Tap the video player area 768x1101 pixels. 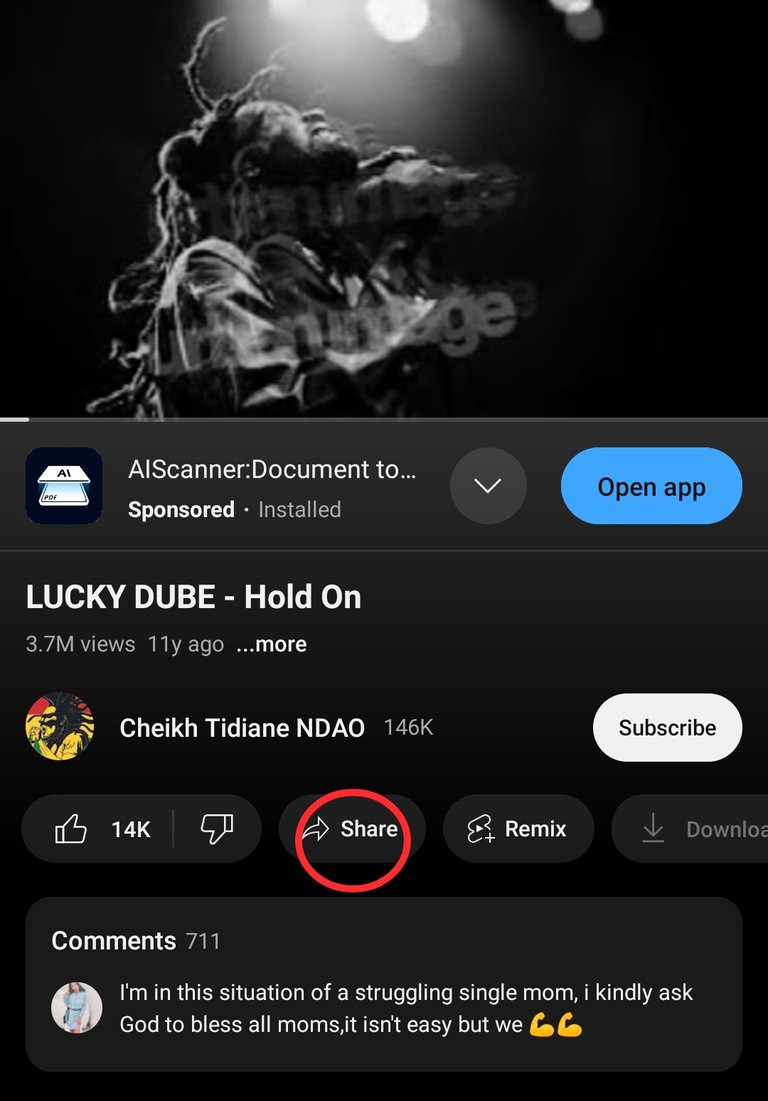(x=384, y=208)
